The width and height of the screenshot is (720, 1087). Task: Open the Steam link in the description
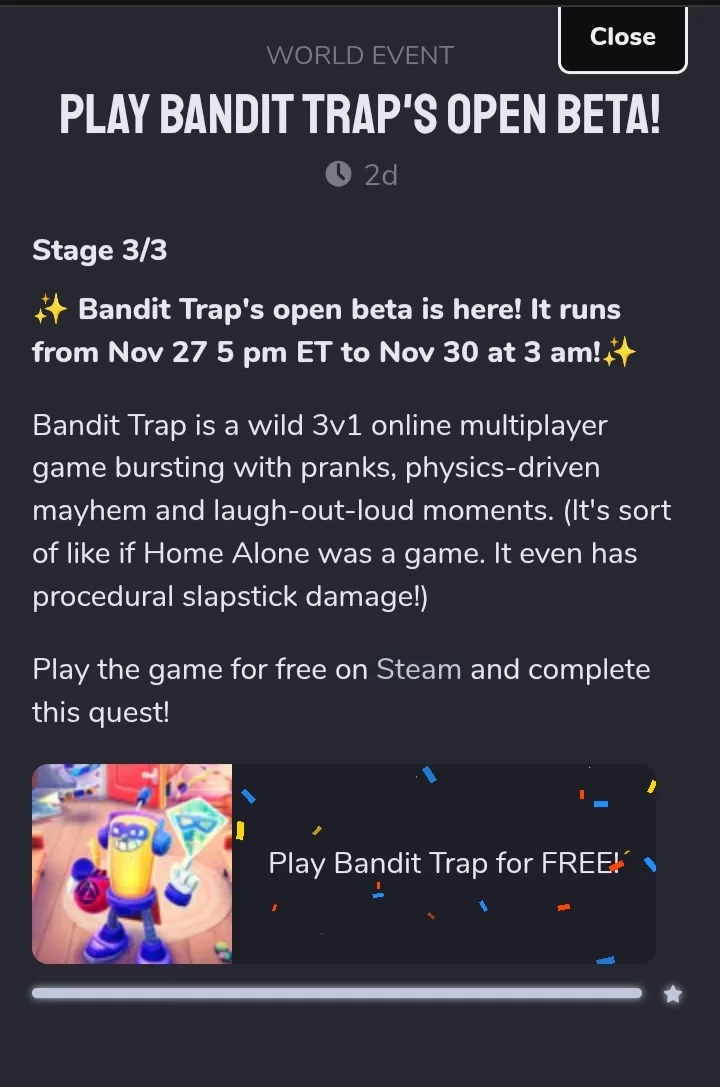[419, 670]
